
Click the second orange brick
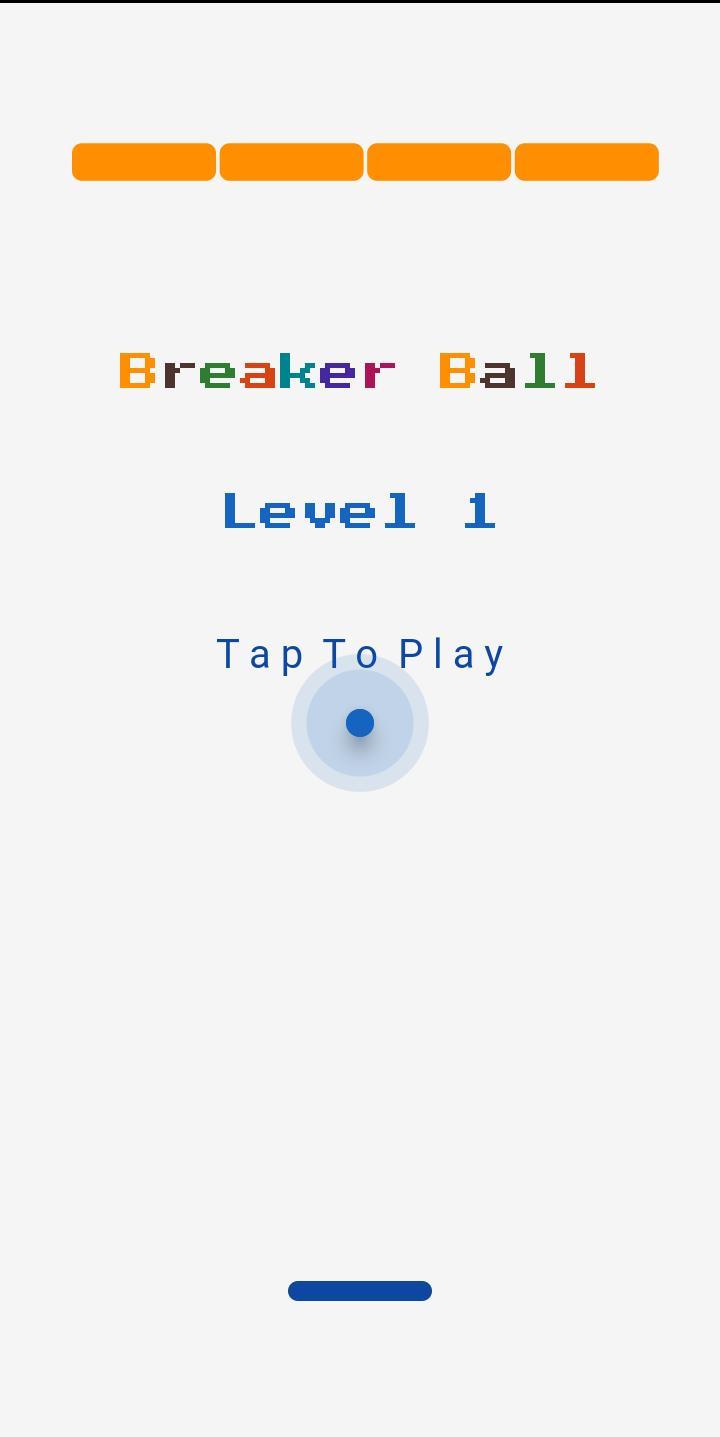coord(292,161)
